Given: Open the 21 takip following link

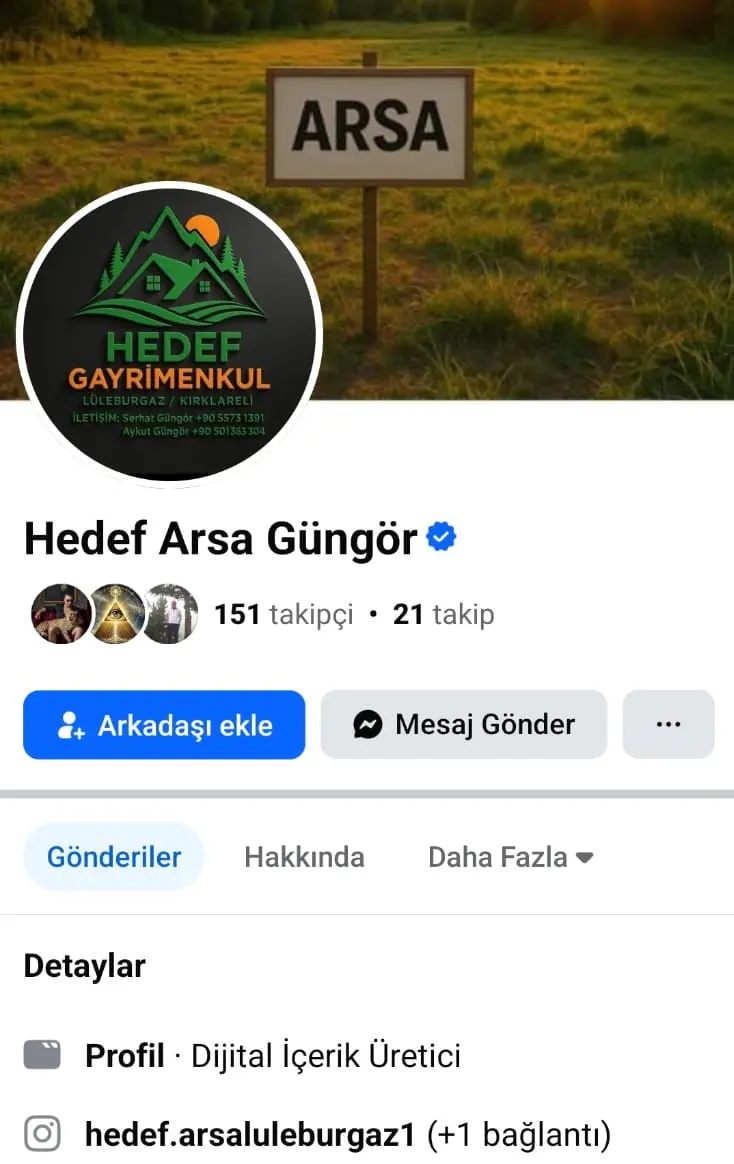Looking at the screenshot, I should click(x=442, y=613).
